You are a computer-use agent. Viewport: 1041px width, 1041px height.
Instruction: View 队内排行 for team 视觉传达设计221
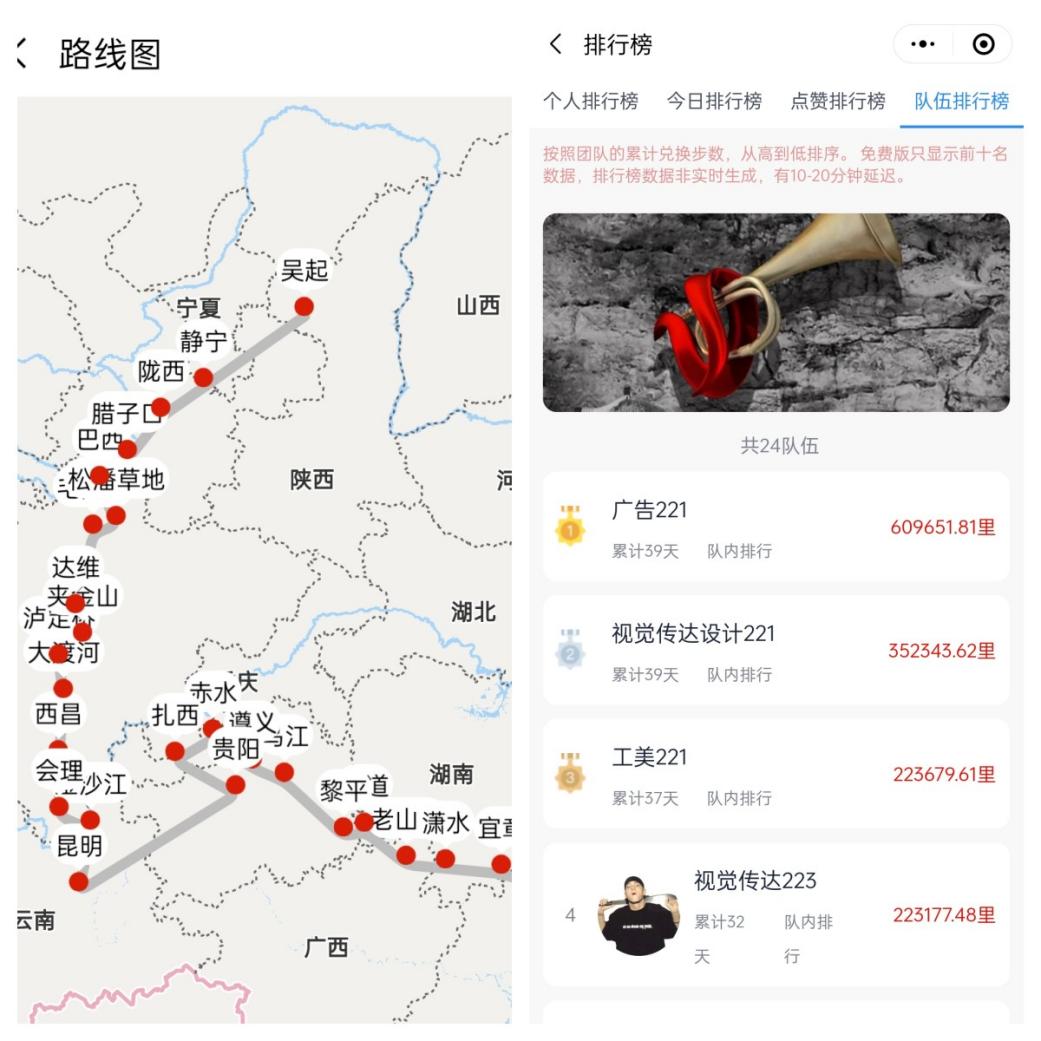(x=739, y=675)
